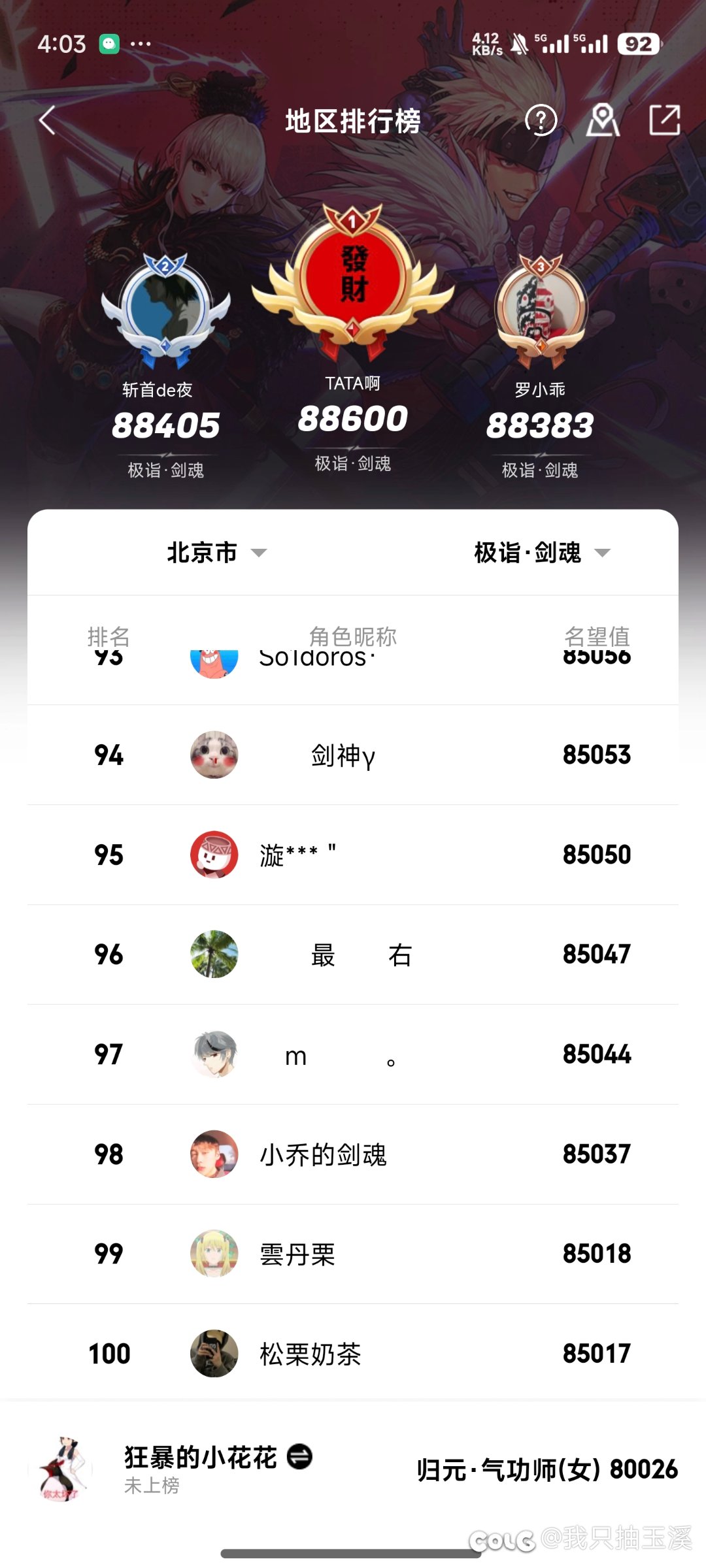Open the rank 95 player row
Screen dimensions: 706x1568
tap(353, 855)
